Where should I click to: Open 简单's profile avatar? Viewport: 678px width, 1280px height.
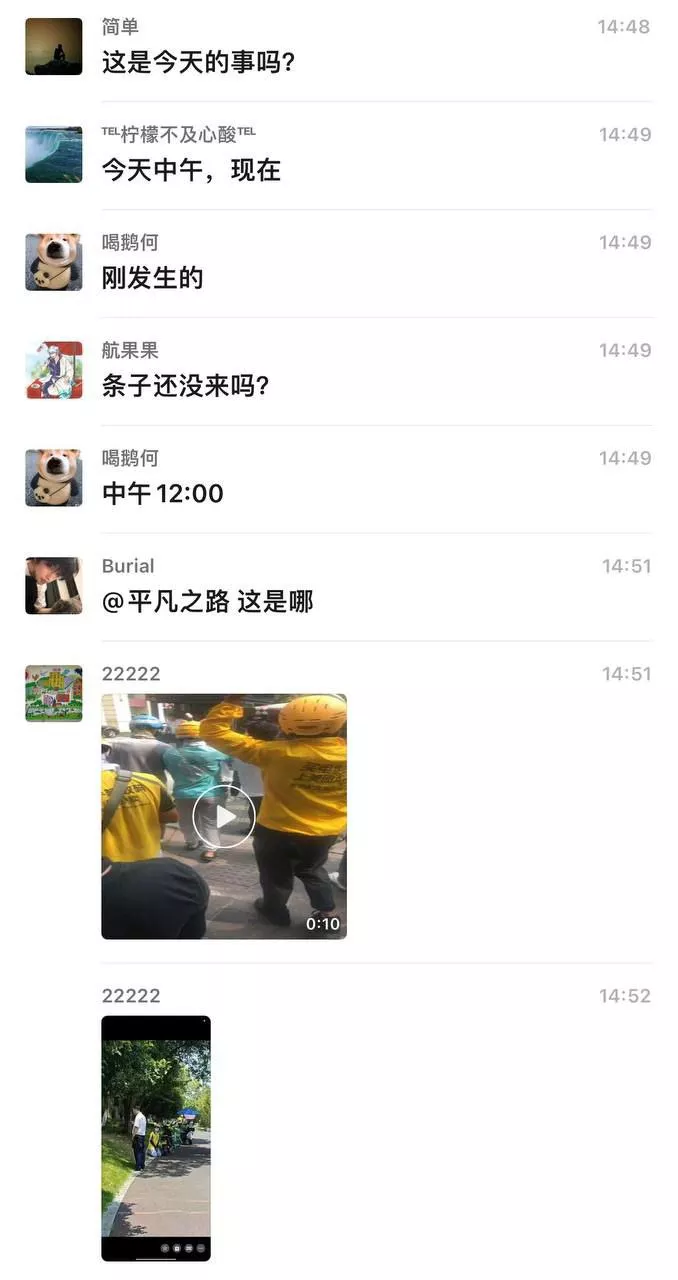tap(54, 46)
